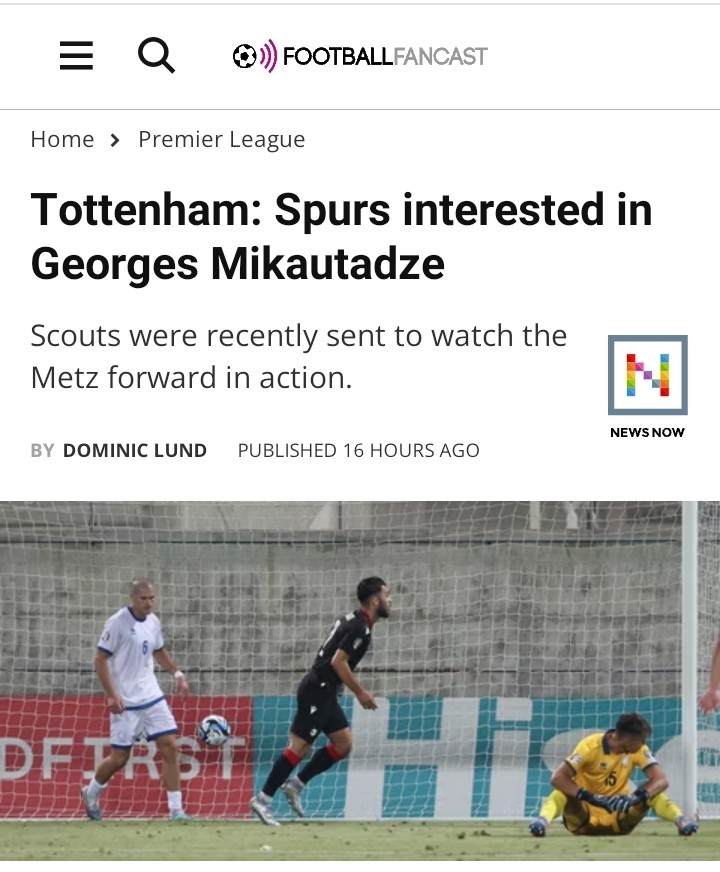
Task: Go to Football FanCast homepage logo
Action: tap(360, 56)
